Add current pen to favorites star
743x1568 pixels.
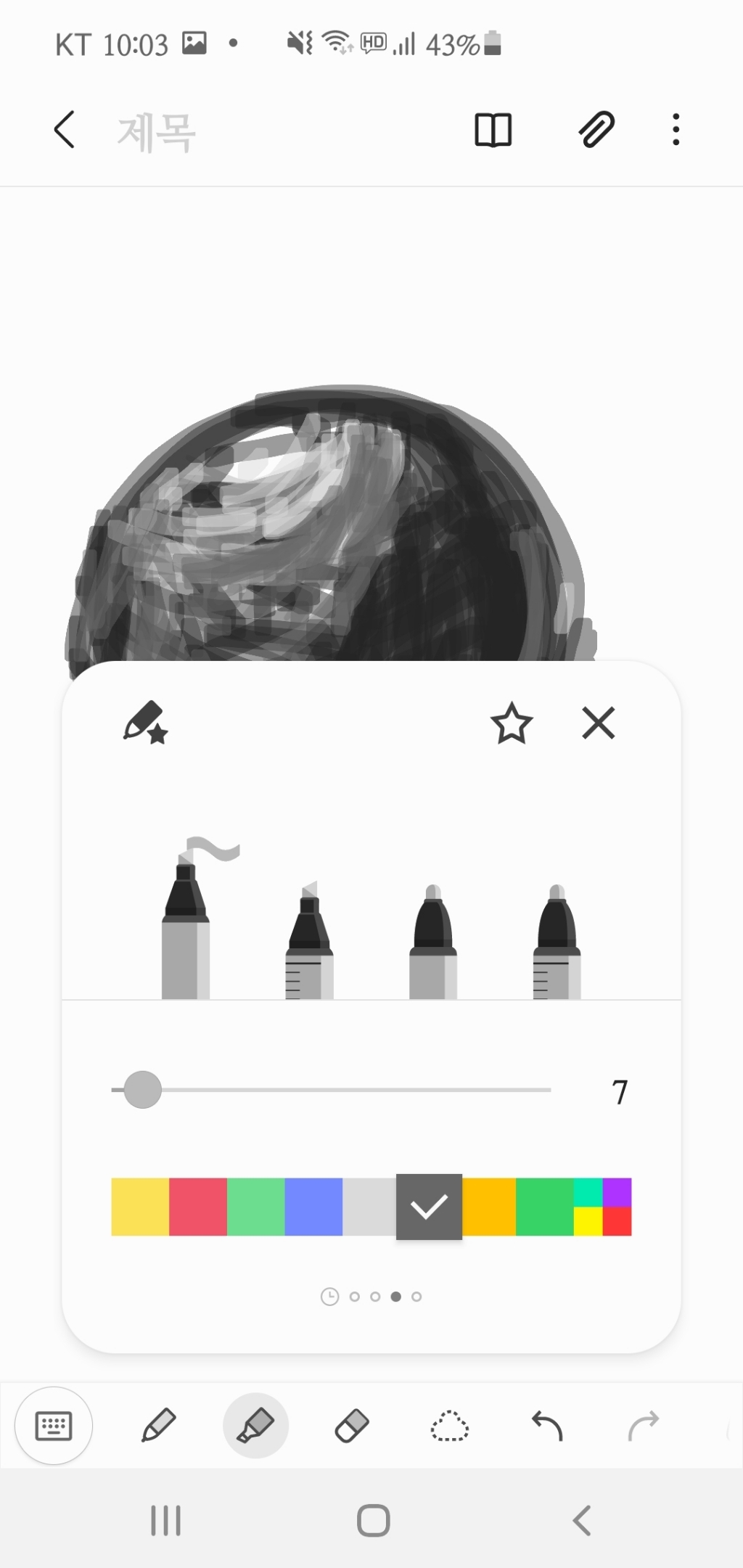click(x=512, y=723)
